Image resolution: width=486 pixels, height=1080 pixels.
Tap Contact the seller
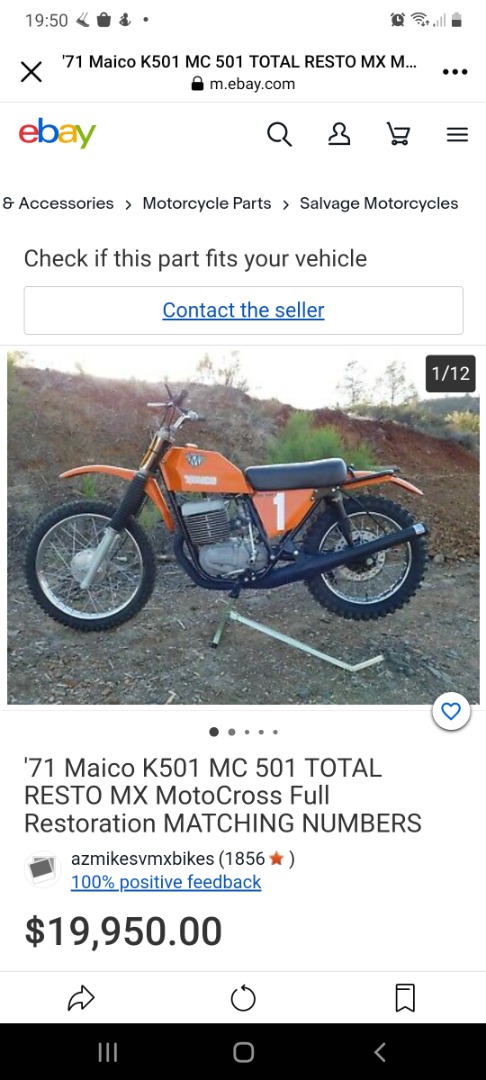pyautogui.click(x=243, y=311)
